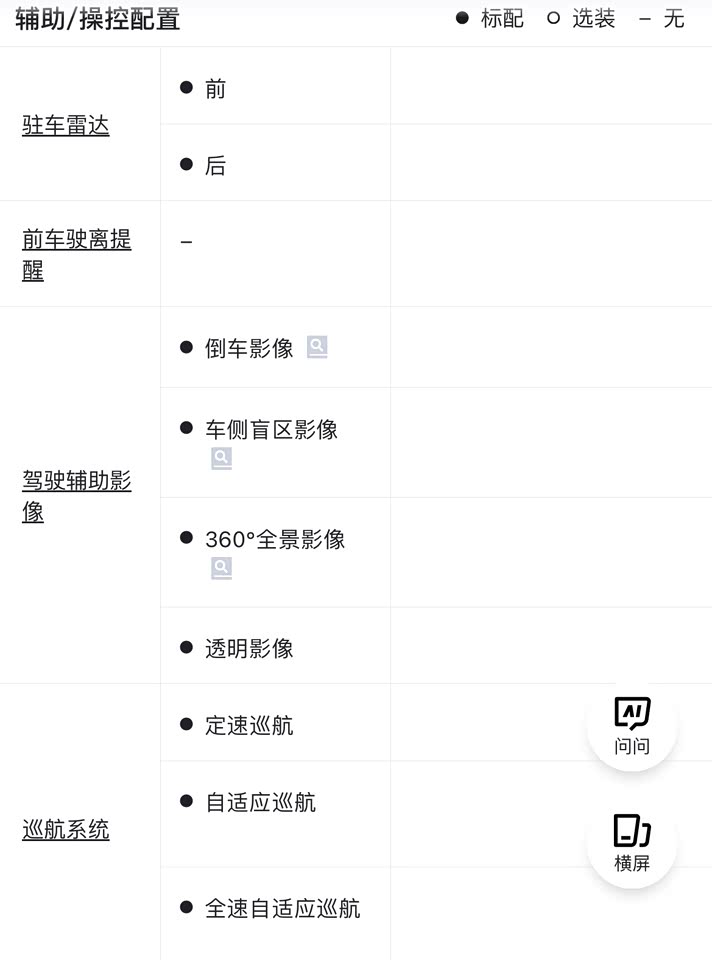
Task: View the image icon under 360°全景影像
Action: coord(221,568)
